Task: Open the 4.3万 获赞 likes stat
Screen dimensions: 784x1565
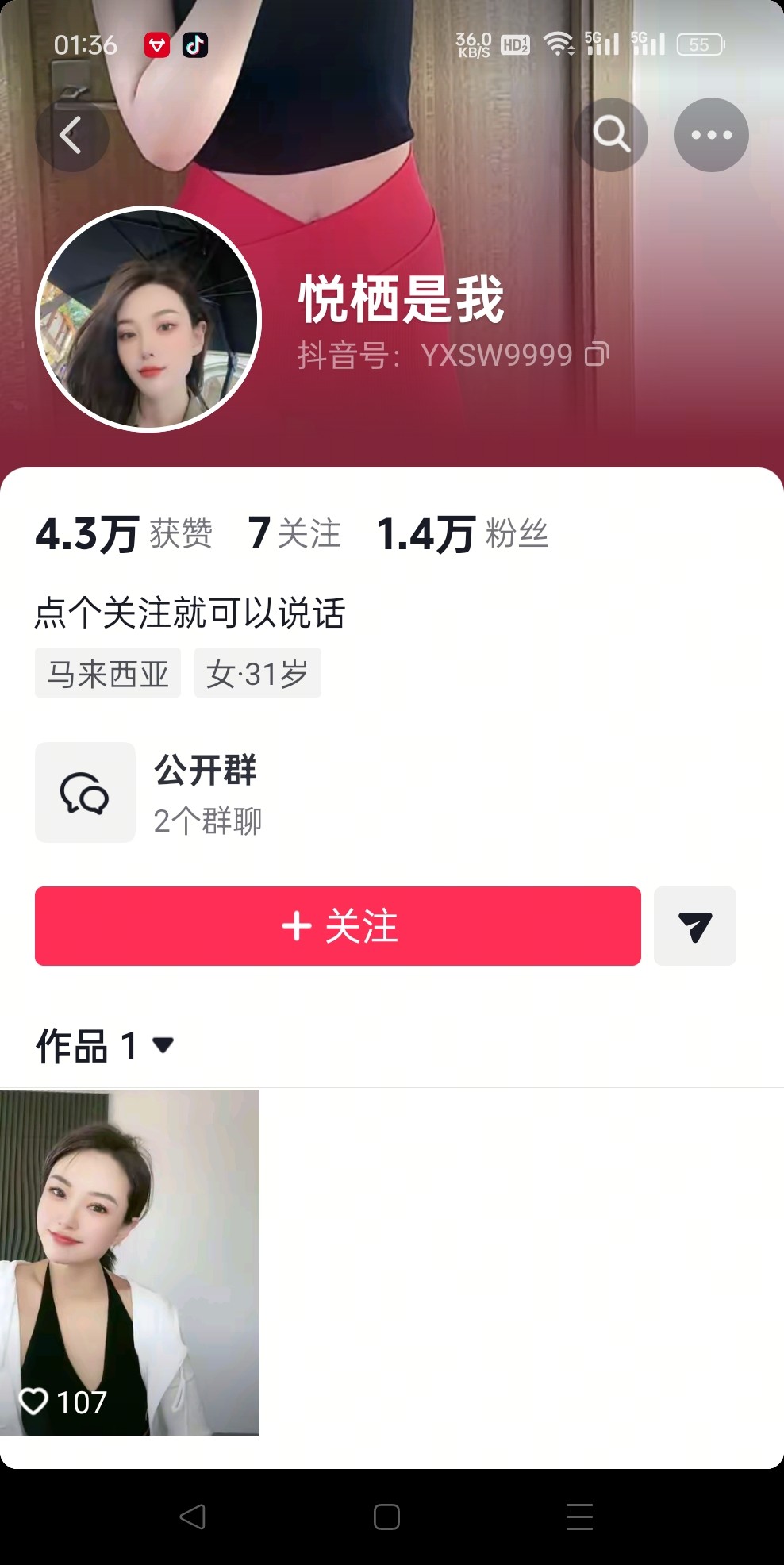Action: pyautogui.click(x=124, y=533)
